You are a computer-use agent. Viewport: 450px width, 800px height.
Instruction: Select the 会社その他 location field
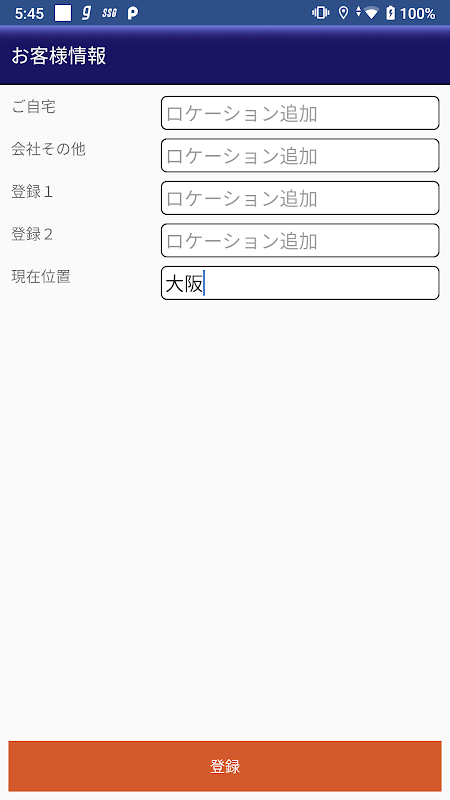(x=300, y=155)
